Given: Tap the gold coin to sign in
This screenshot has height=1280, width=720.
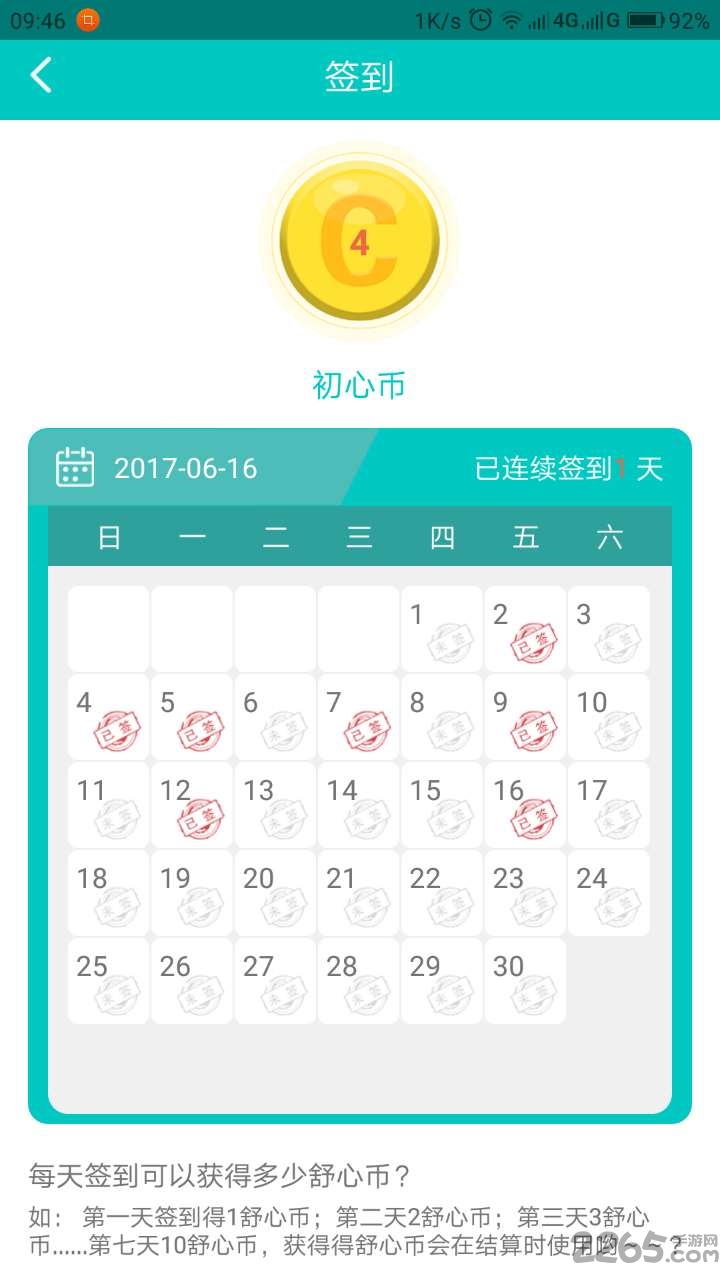Looking at the screenshot, I should tap(359, 240).
